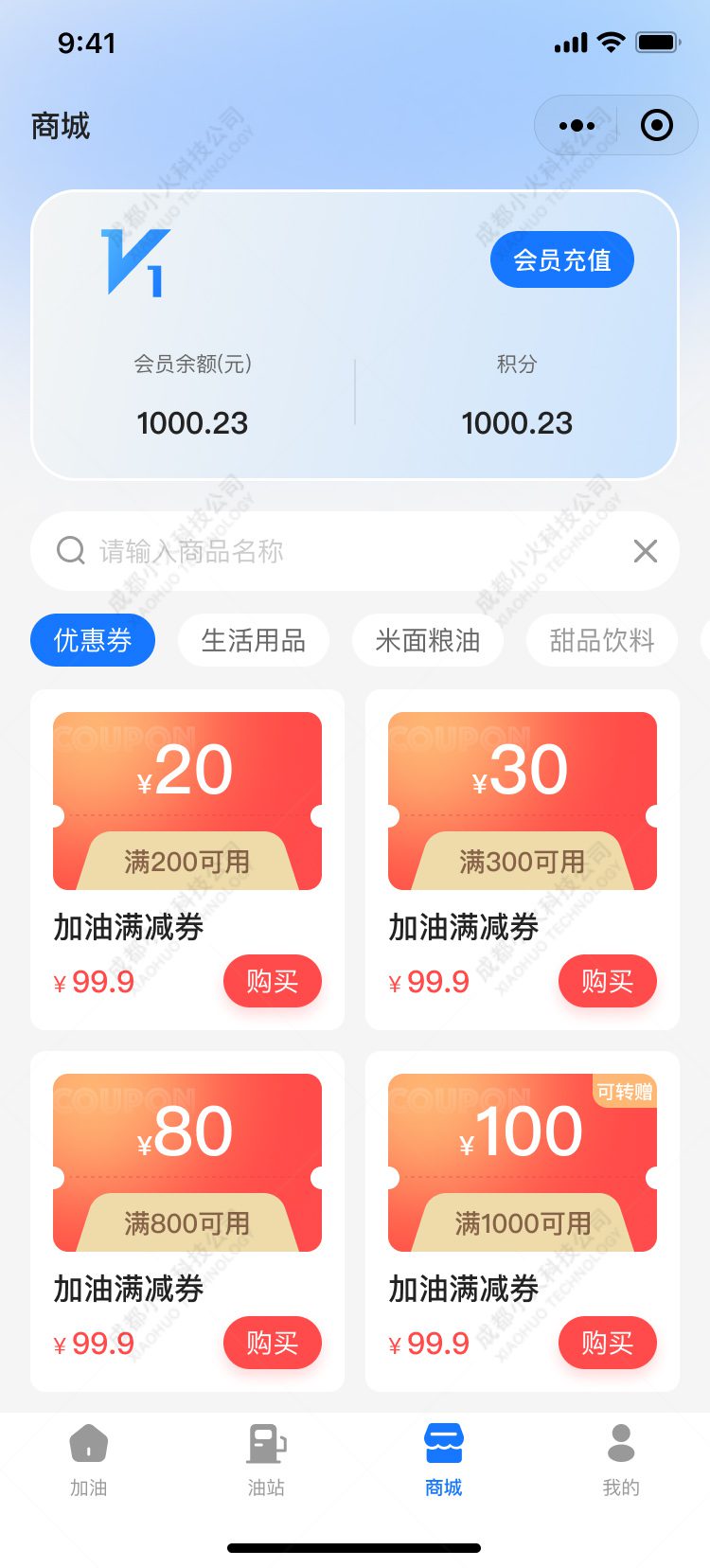The height and width of the screenshot is (1568, 710).
Task: Click the search magnifier icon
Action: (70, 550)
